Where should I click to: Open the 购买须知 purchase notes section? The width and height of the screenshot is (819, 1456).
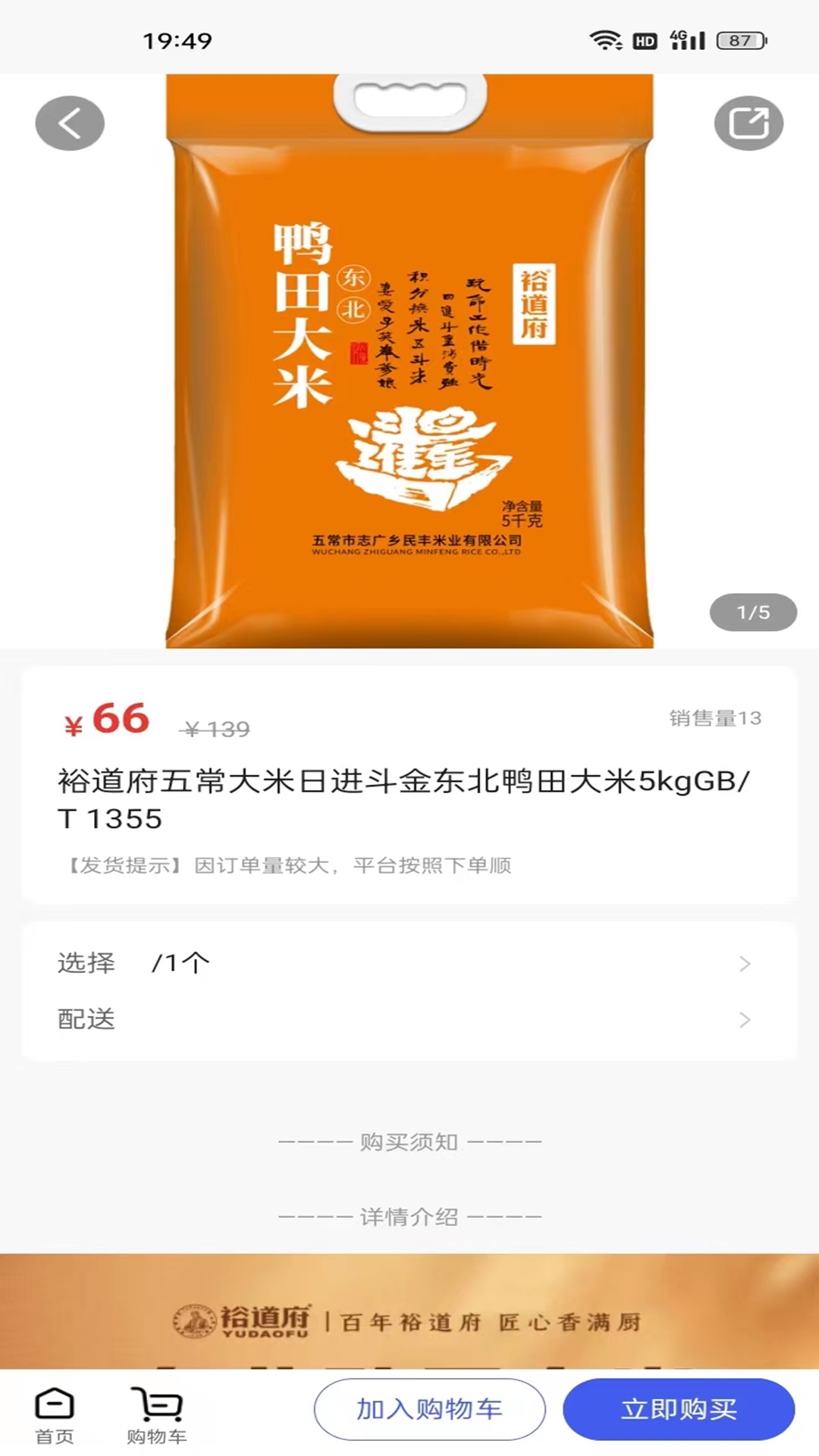click(409, 1141)
